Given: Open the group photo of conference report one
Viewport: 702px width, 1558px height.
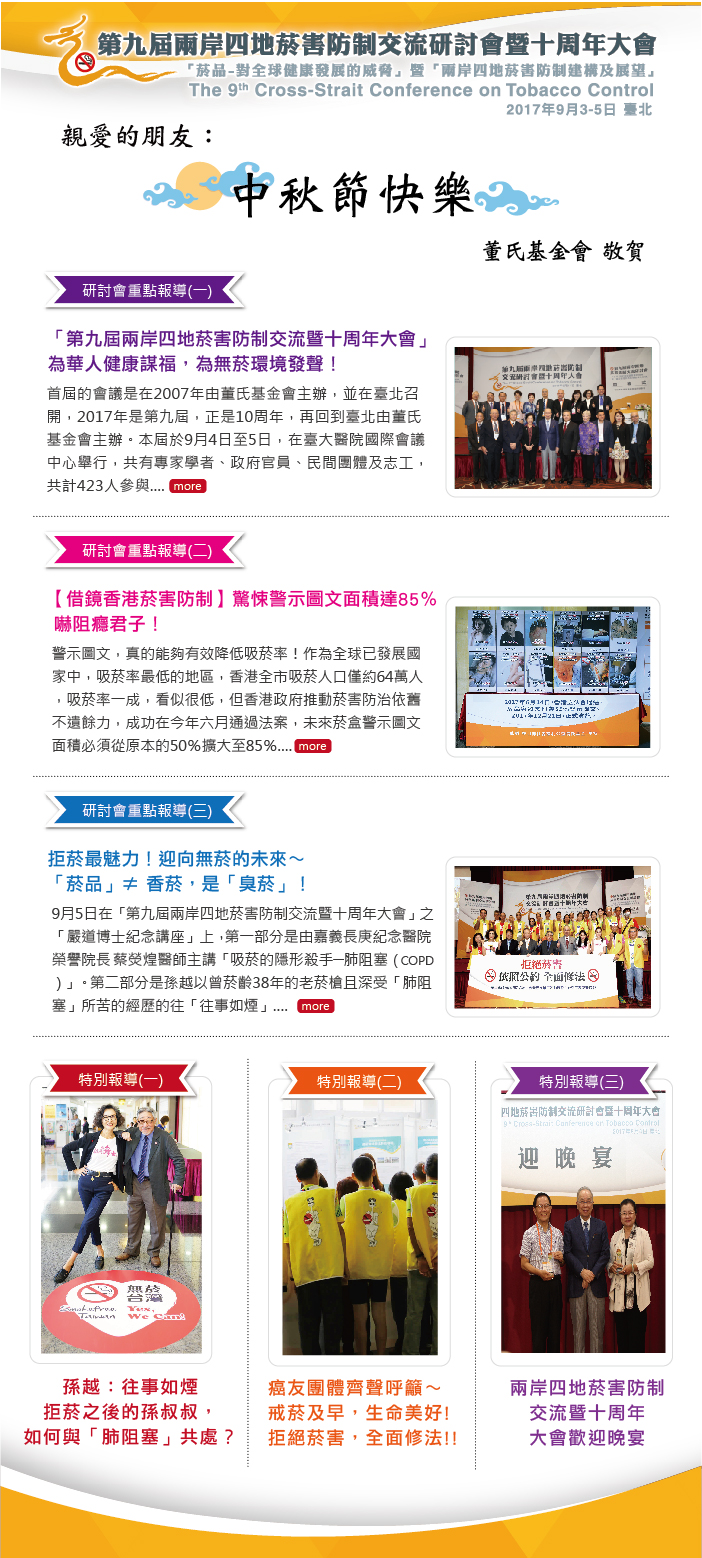Looking at the screenshot, I should [552, 417].
